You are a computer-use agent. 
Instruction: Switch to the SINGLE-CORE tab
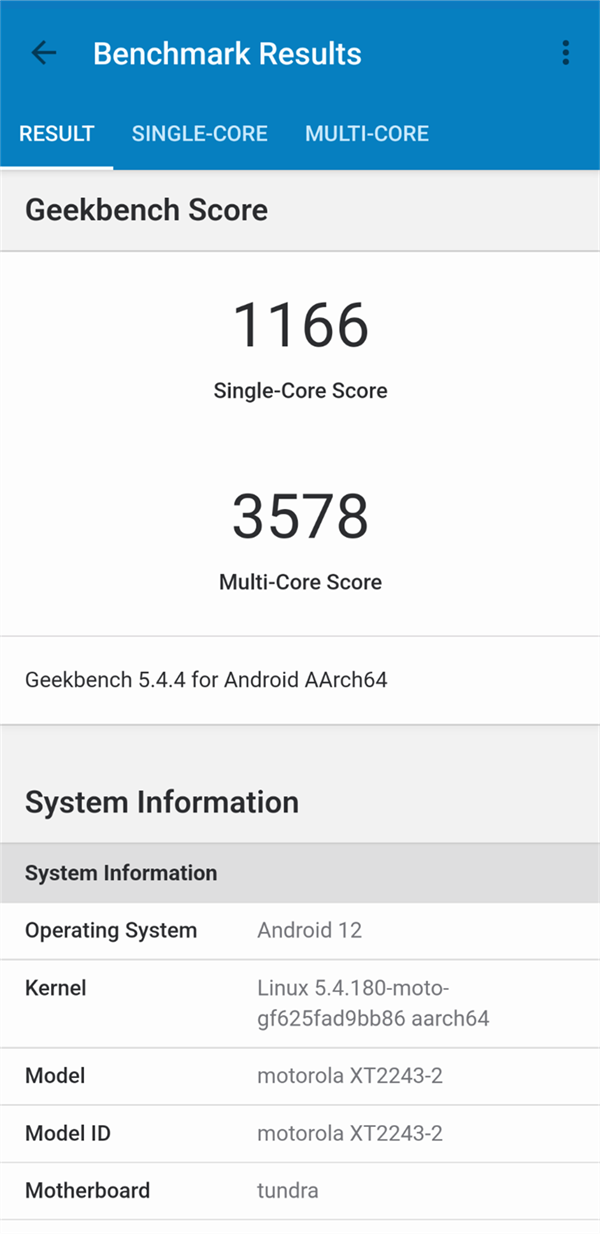pos(200,134)
